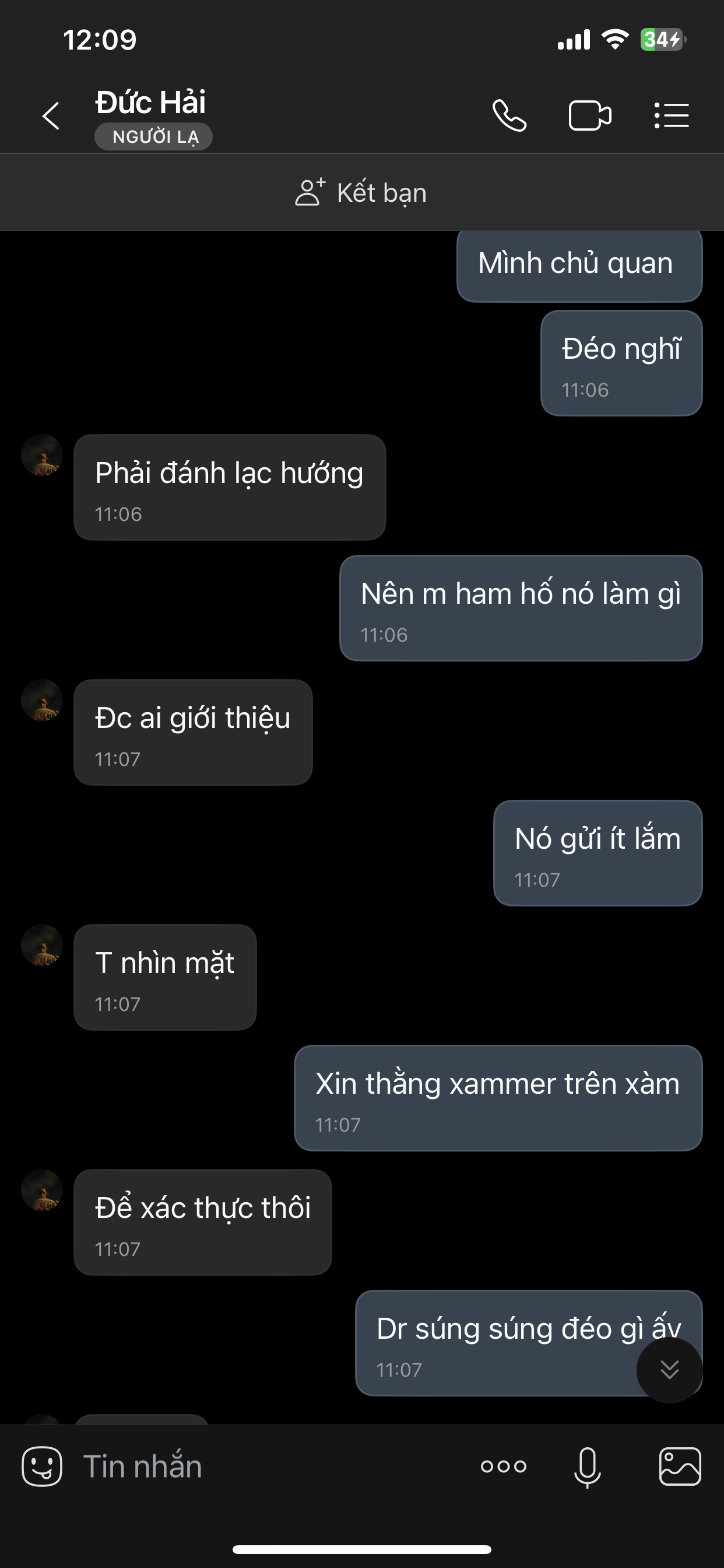
Task: Open more attachment options
Action: coord(503,1466)
